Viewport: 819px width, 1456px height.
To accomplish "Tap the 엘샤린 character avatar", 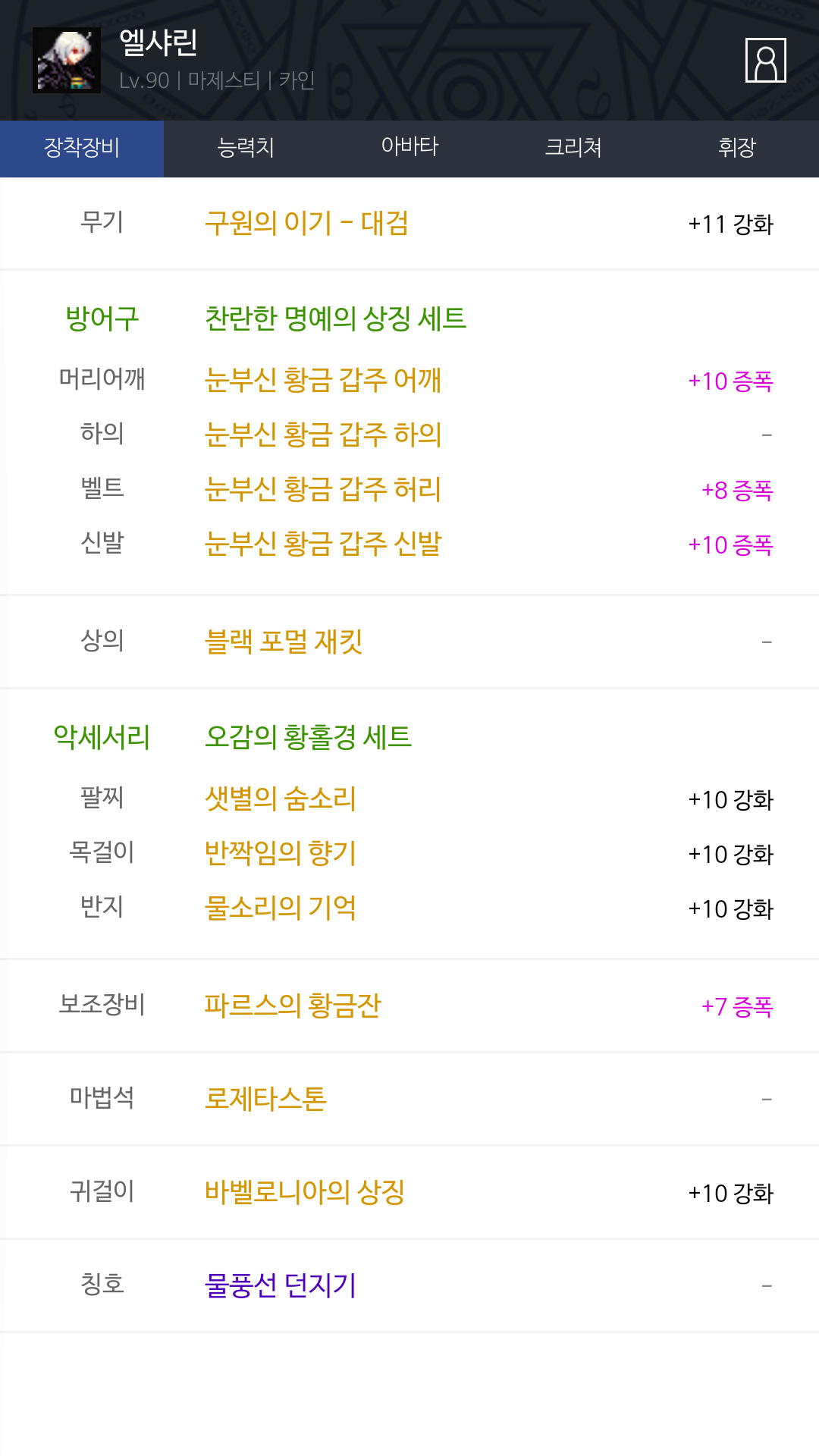I will click(x=67, y=61).
